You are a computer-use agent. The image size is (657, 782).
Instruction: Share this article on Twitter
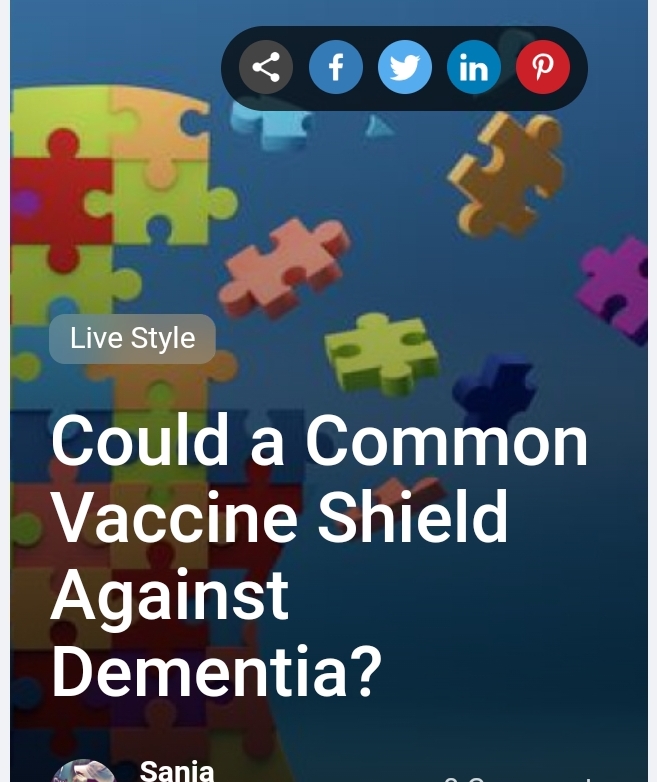coord(405,68)
